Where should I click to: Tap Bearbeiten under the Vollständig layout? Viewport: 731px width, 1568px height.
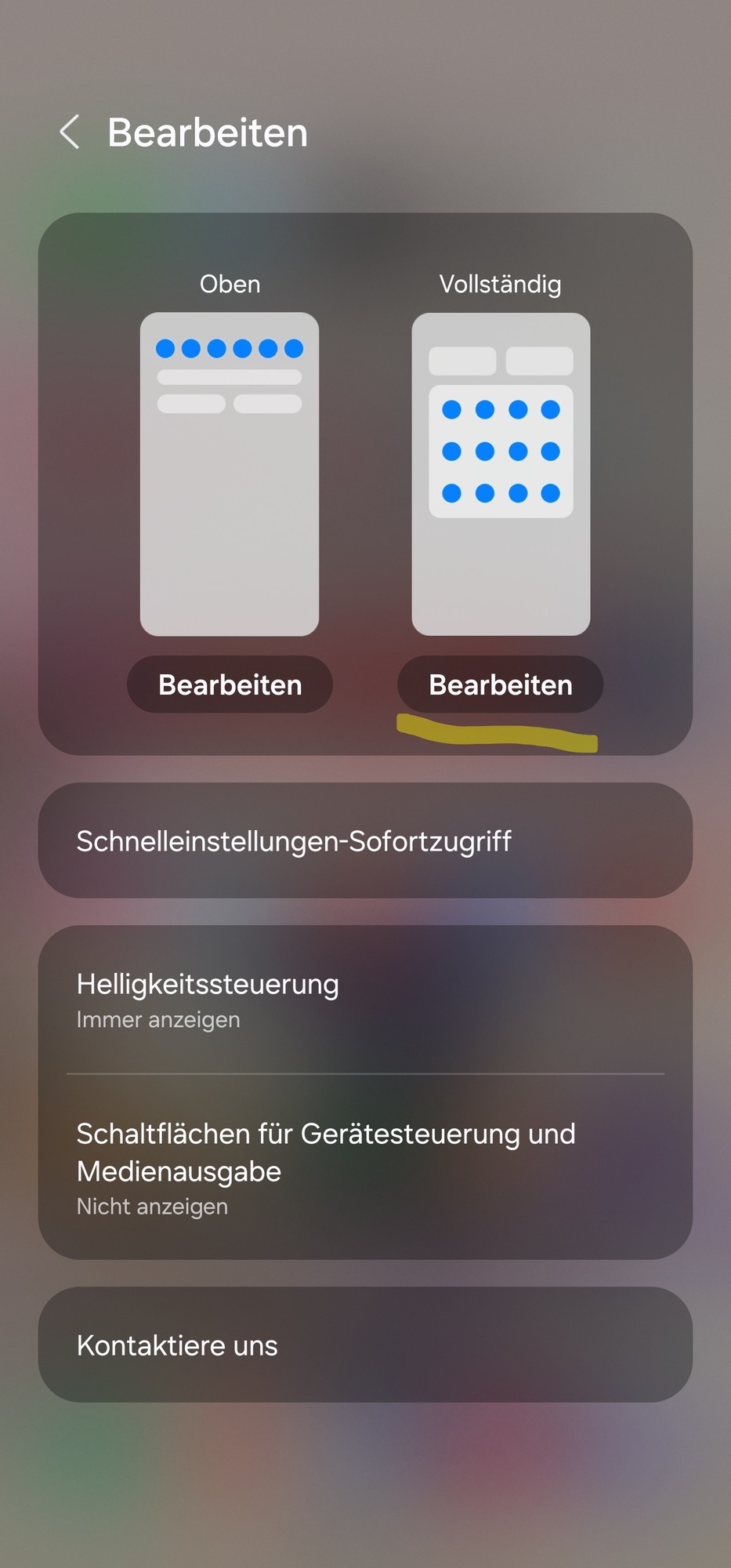click(501, 684)
